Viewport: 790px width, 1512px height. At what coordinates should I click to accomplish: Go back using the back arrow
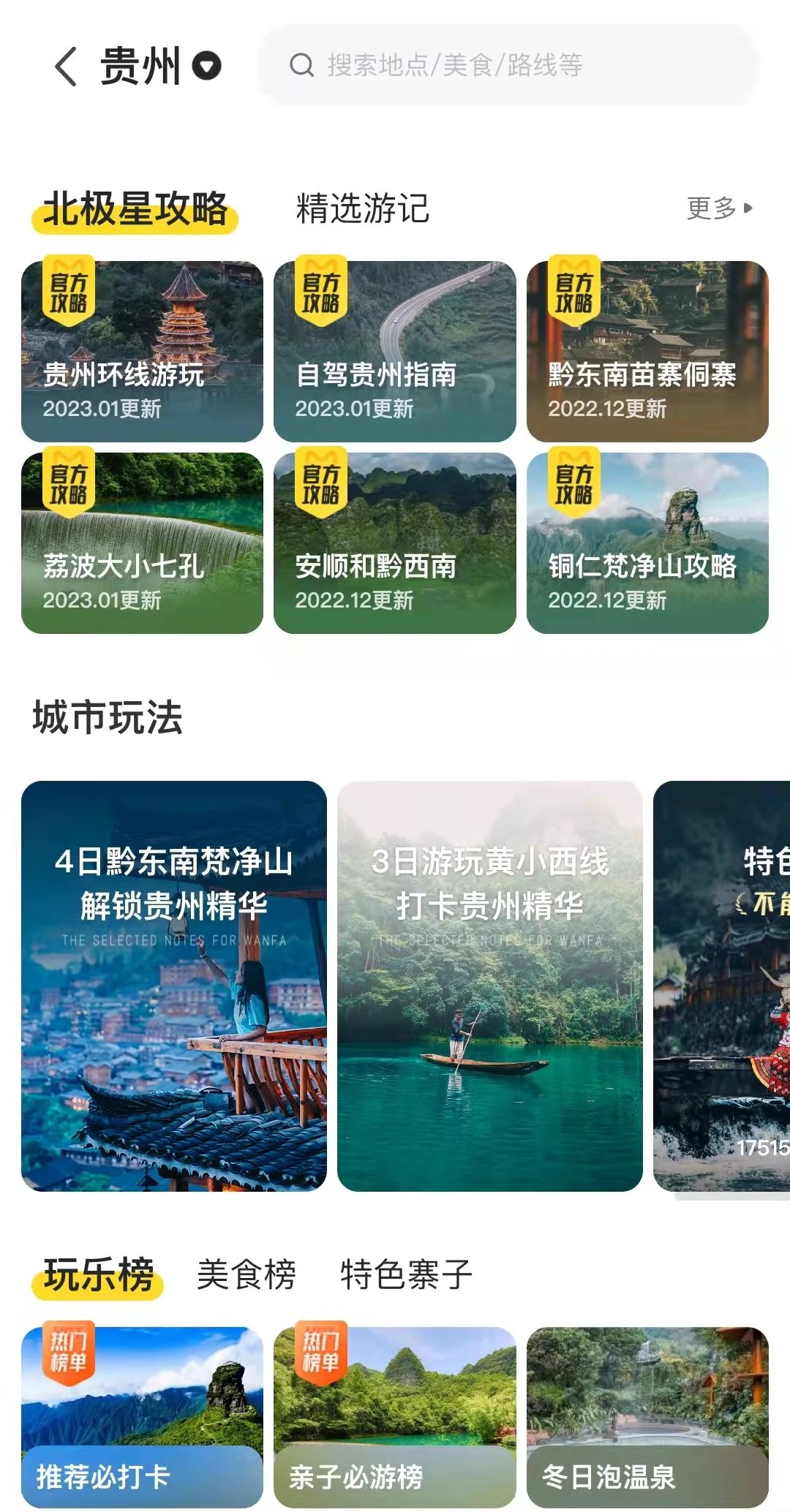65,67
